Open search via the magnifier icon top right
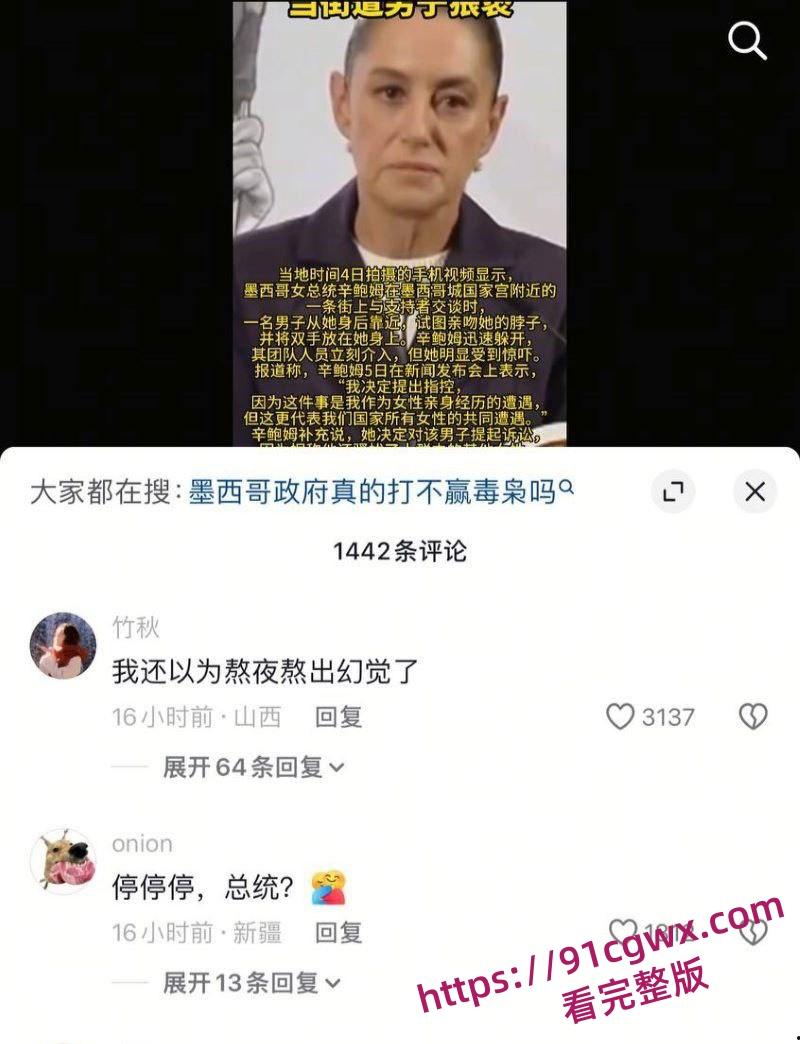Screen dimensions: 800x1044 pyautogui.click(x=746, y=42)
